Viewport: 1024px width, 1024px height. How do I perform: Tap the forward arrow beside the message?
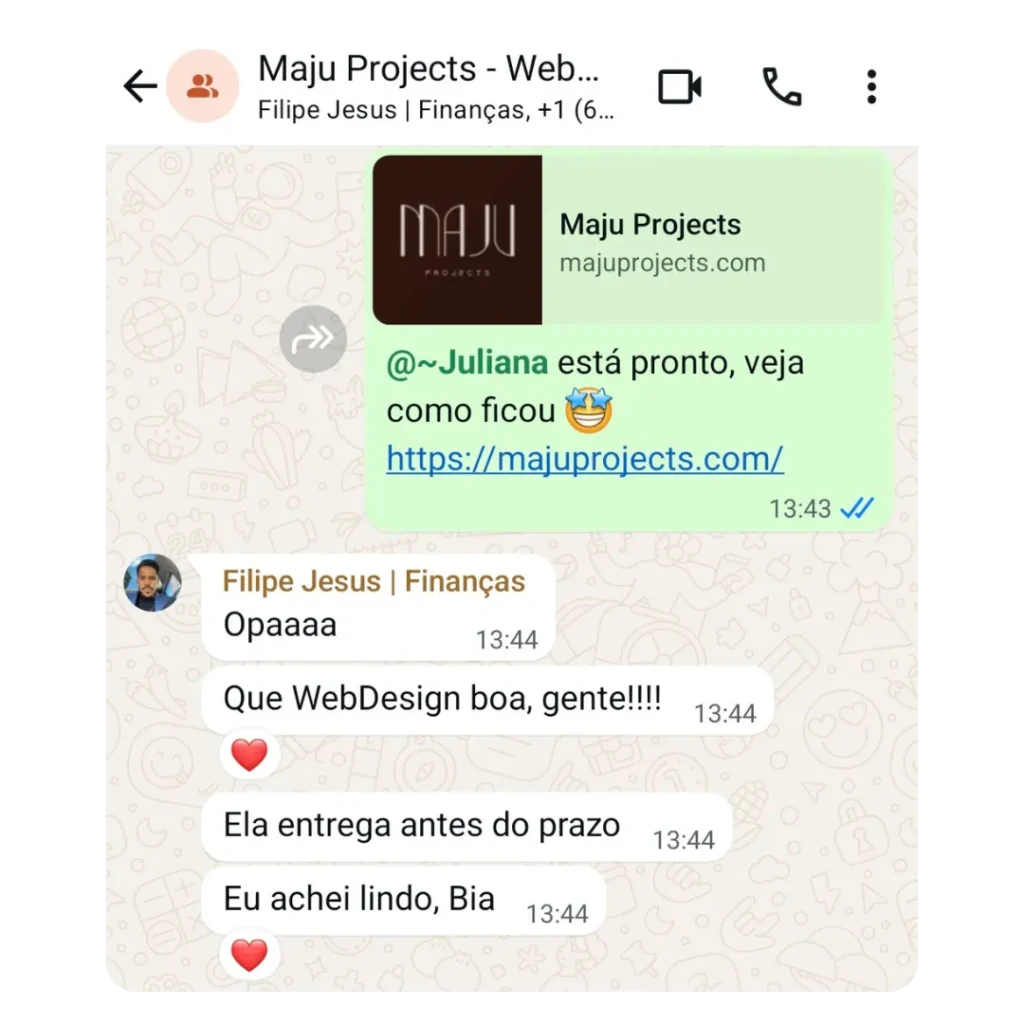pos(313,339)
